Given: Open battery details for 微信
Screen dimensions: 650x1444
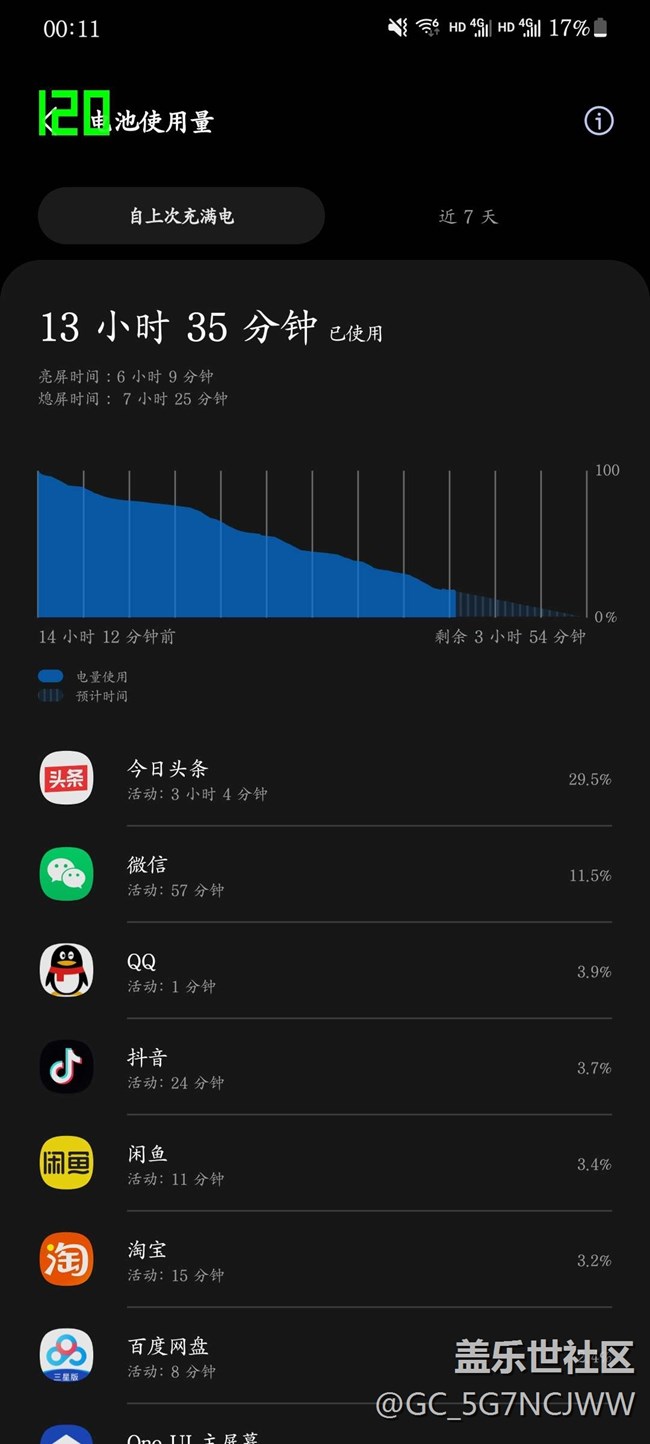Looking at the screenshot, I should 325,875.
